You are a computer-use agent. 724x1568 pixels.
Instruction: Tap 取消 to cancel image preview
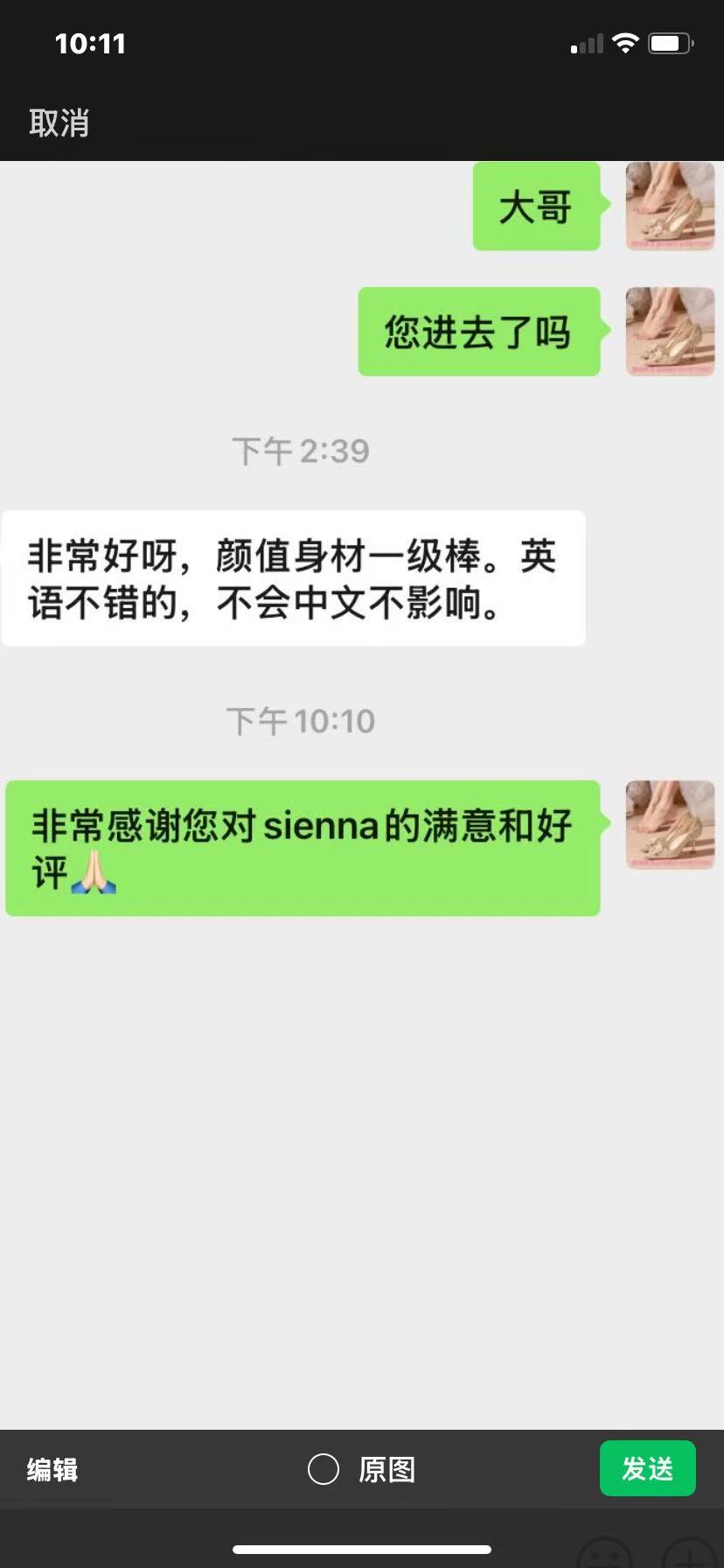[59, 123]
